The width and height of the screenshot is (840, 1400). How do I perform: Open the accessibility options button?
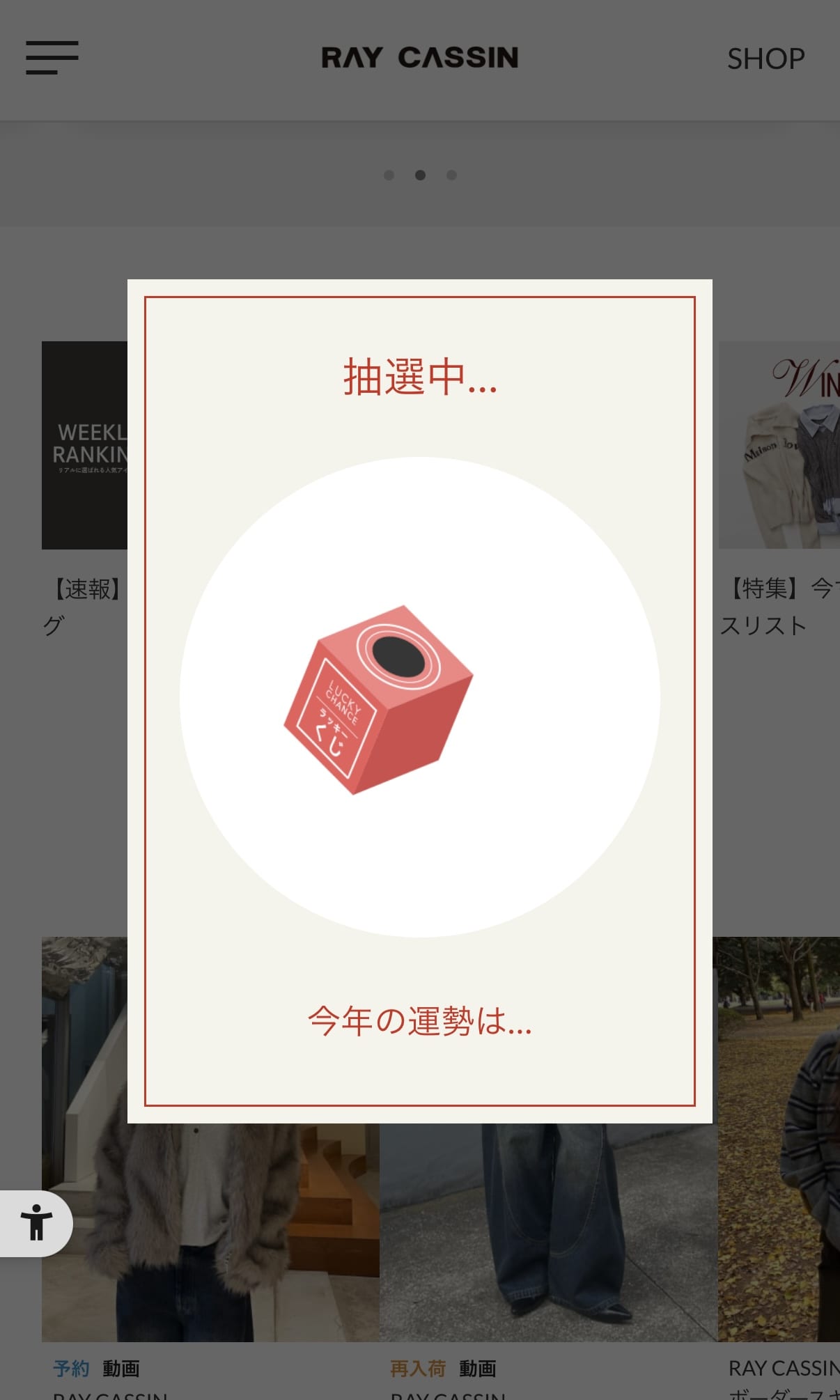click(36, 1223)
